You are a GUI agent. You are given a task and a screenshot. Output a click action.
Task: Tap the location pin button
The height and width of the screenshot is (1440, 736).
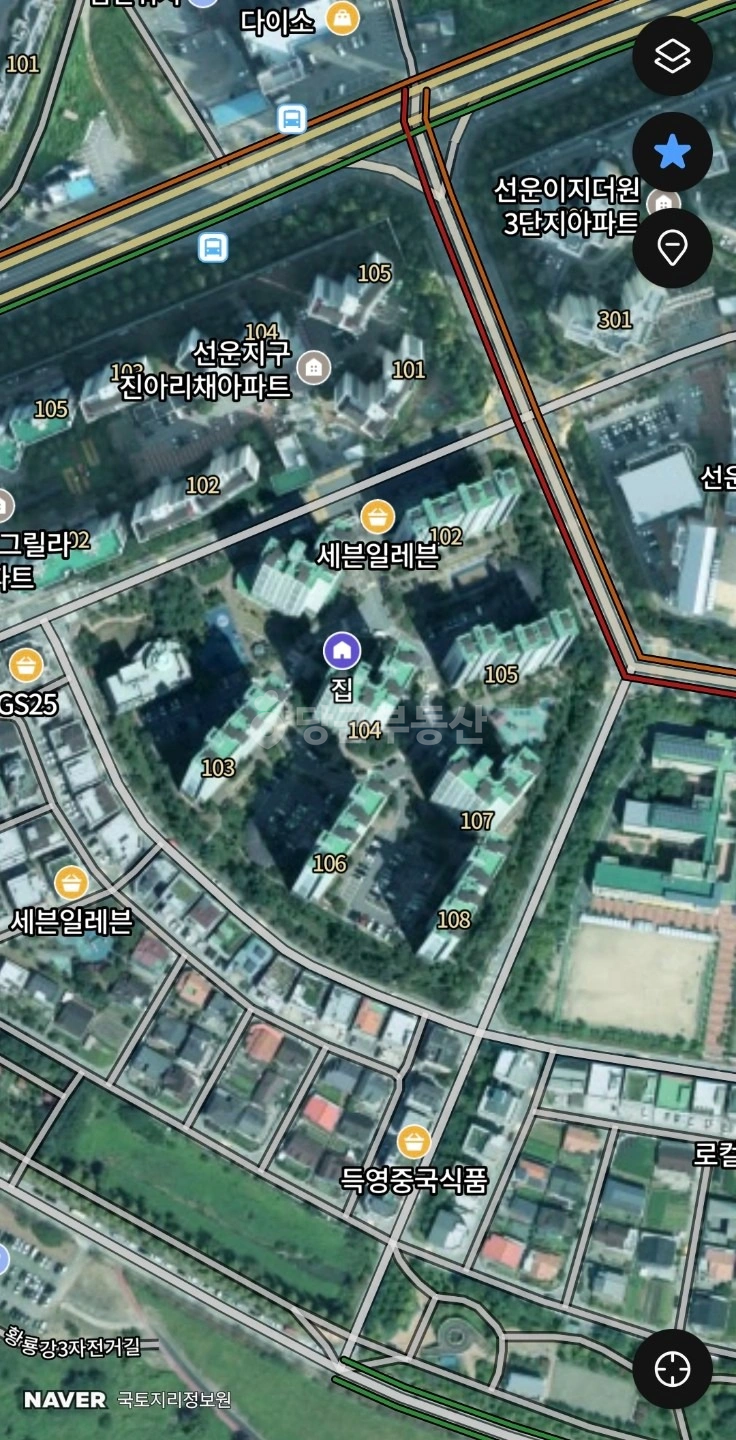tap(672, 248)
